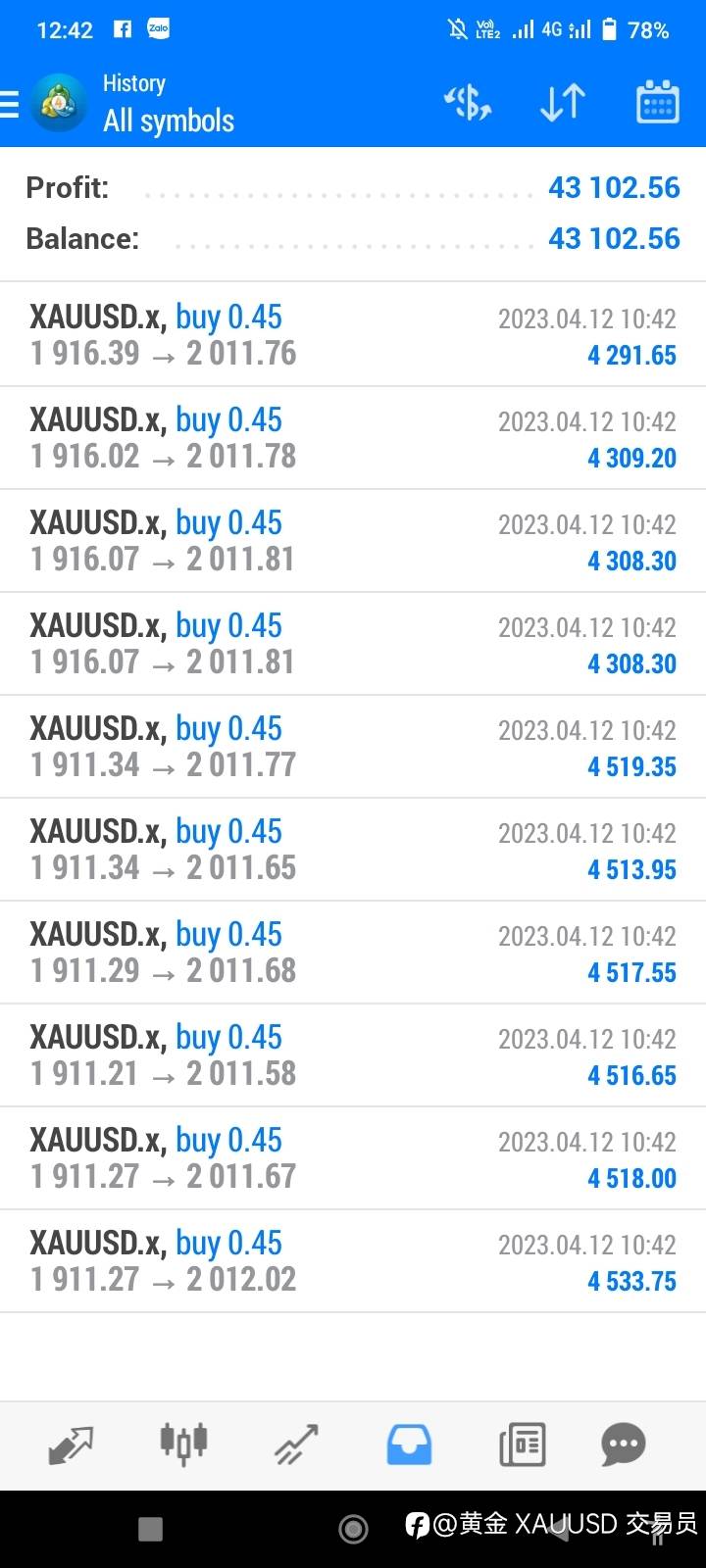This screenshot has height=1568, width=706.
Task: Expand the trade with profit 4 518.00
Action: (353, 1158)
